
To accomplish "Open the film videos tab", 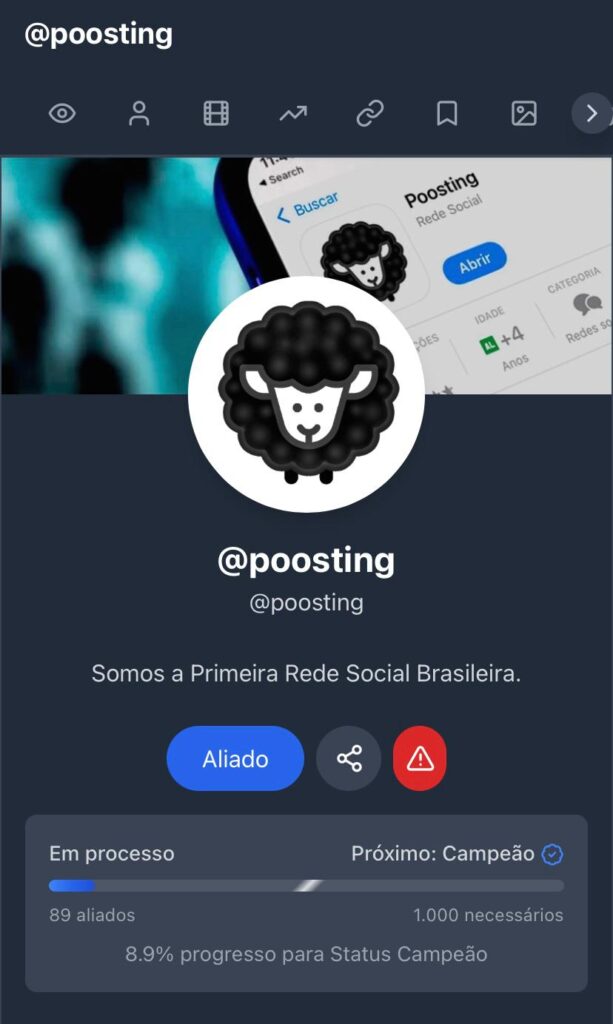I will click(x=216, y=114).
